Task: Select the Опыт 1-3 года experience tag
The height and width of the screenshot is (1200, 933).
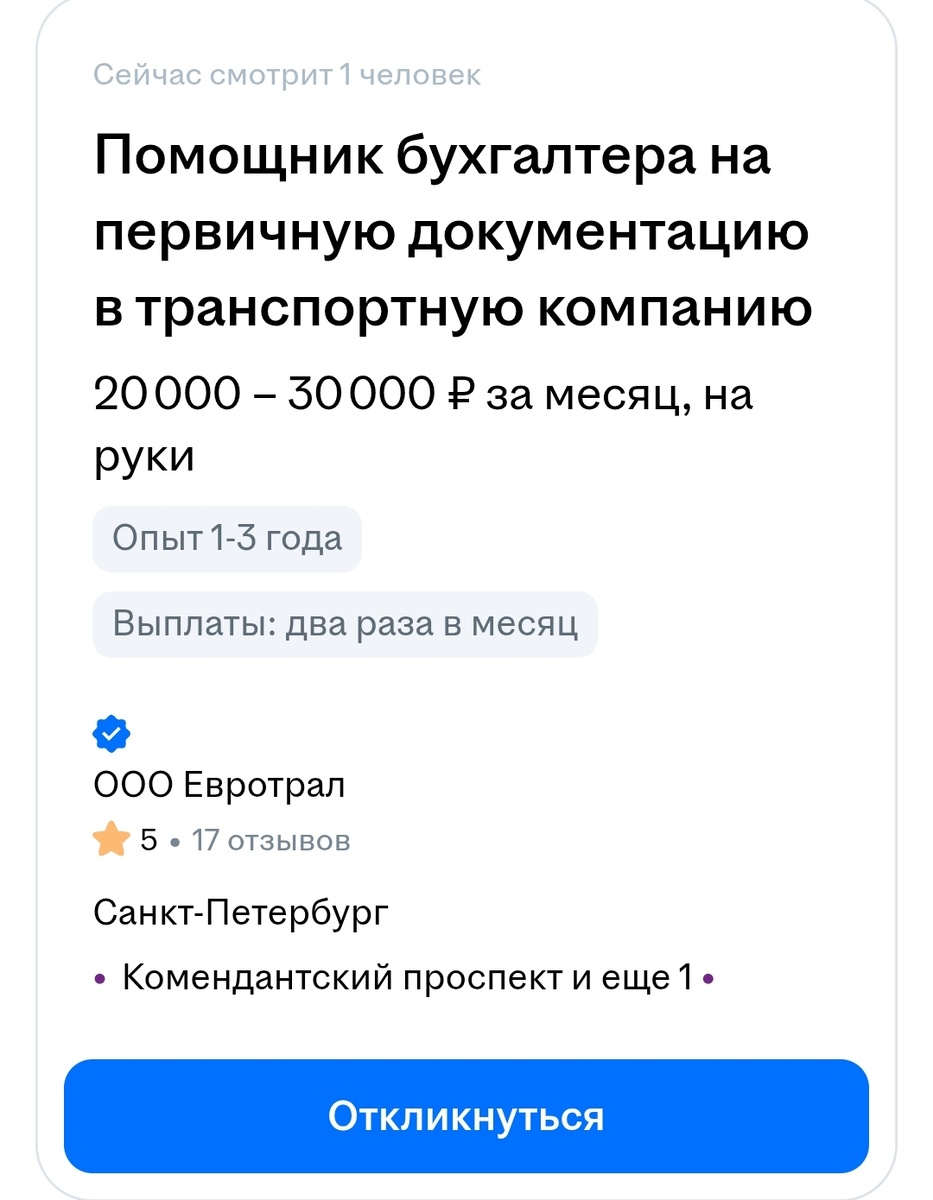Action: pos(227,538)
